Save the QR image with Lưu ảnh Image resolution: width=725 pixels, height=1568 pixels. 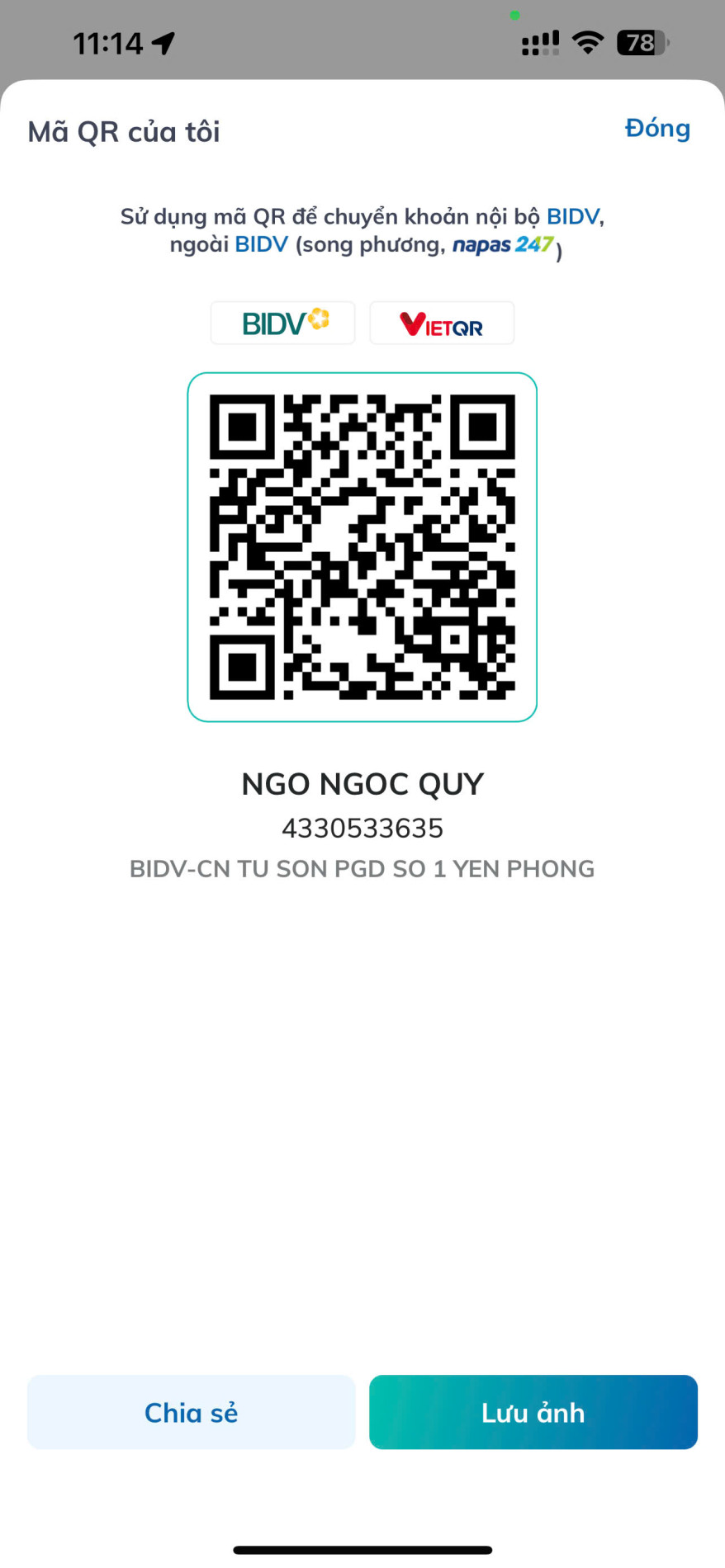(x=533, y=1412)
